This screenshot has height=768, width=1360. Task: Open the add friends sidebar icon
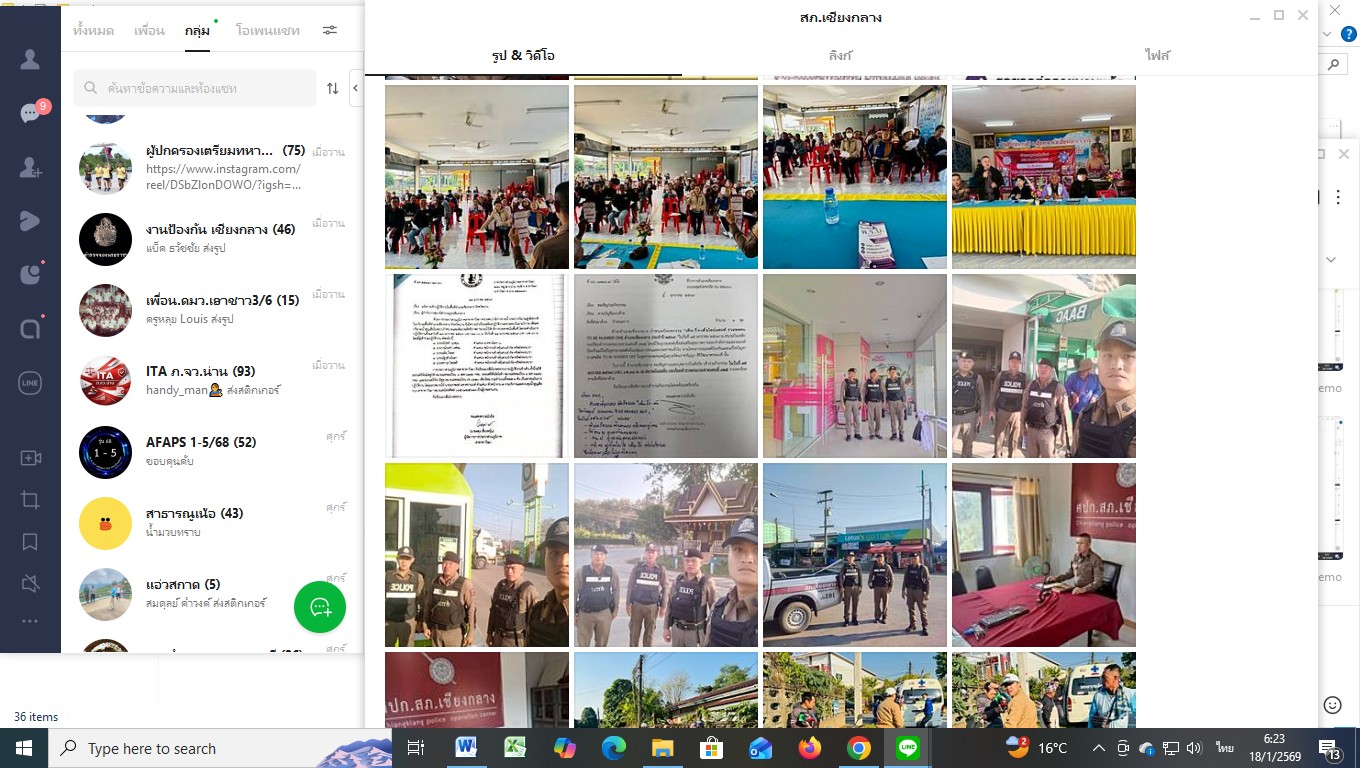pyautogui.click(x=30, y=168)
